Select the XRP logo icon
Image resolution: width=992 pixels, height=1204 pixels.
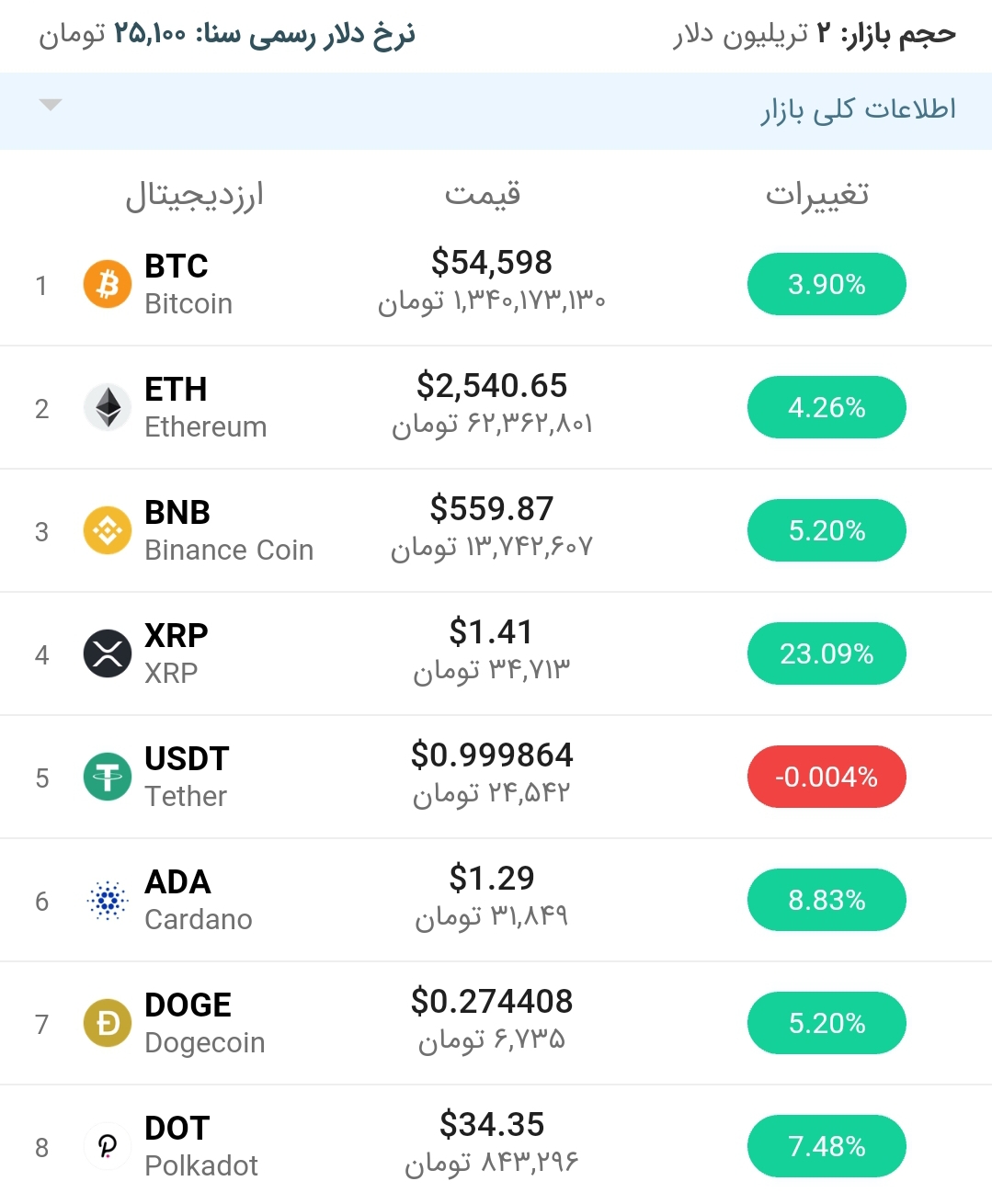(x=108, y=653)
